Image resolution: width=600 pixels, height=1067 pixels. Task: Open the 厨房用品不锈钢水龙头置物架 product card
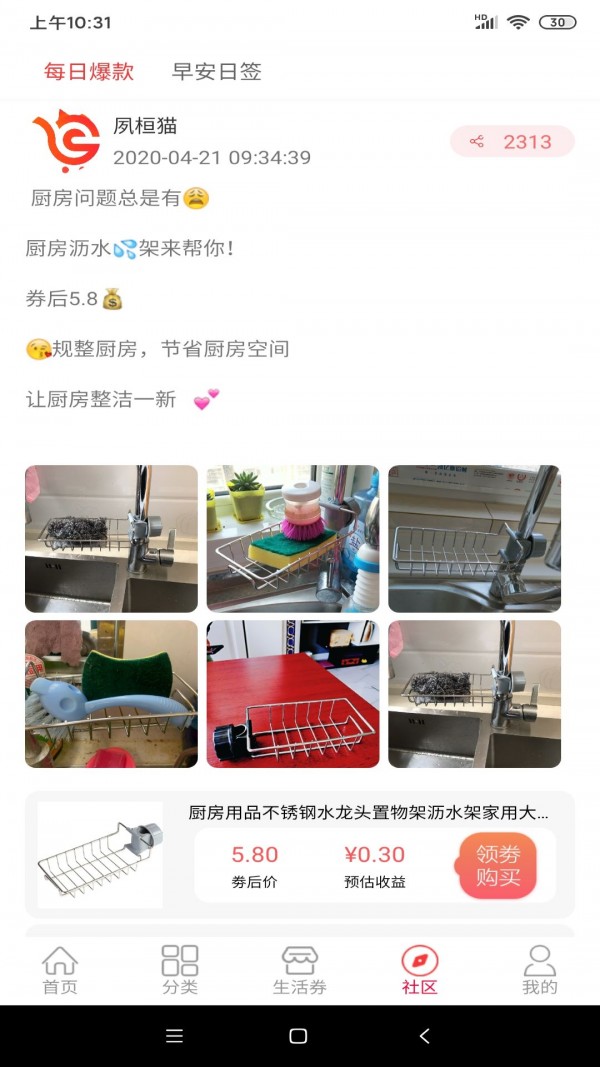368,813
